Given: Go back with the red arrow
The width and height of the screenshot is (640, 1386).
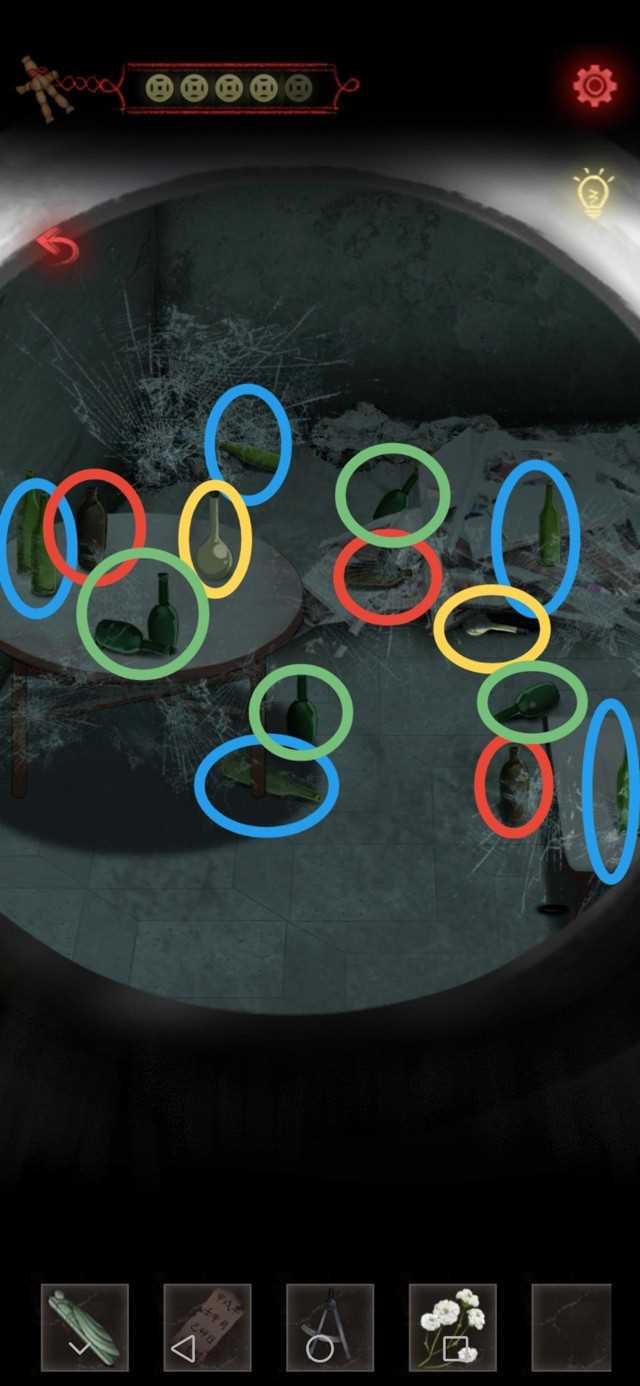Looking at the screenshot, I should pos(58,247).
